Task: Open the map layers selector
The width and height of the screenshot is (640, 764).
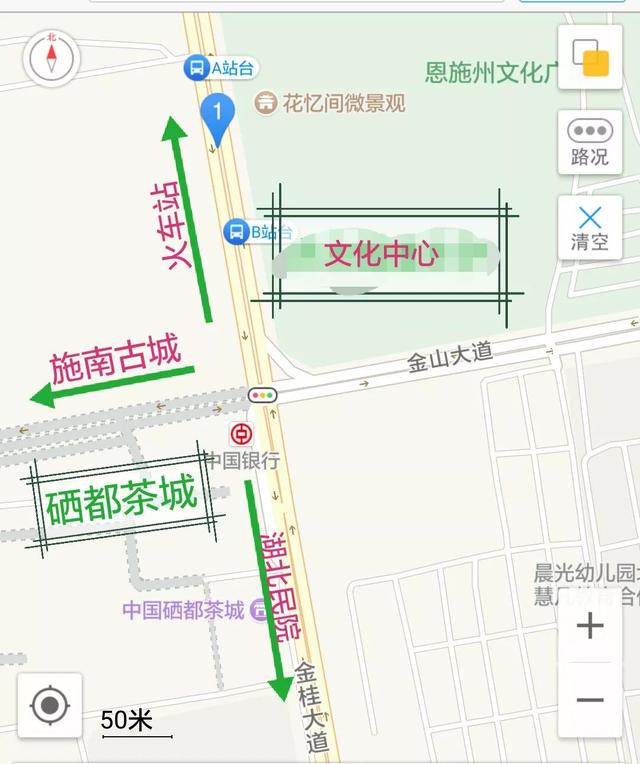Action: point(590,57)
